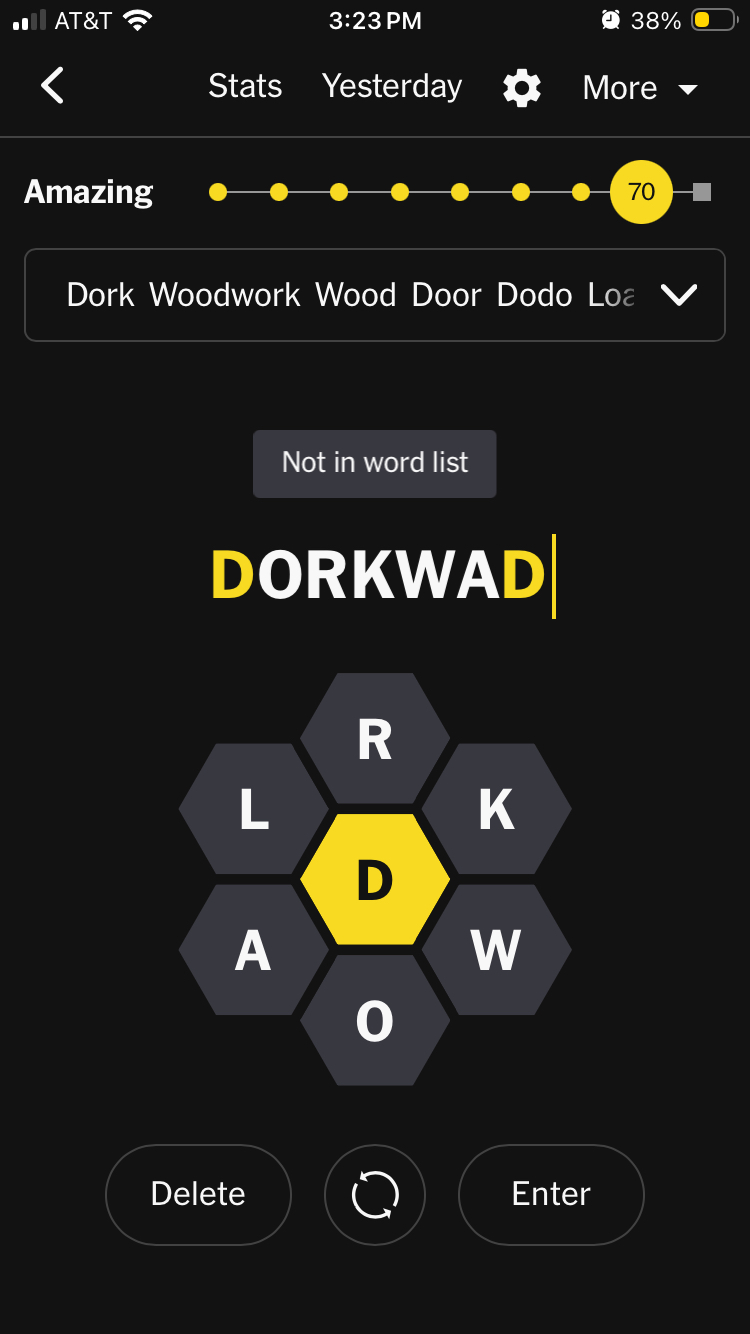Shuffle the honeycomb letters
750x1334 pixels.
click(375, 1194)
